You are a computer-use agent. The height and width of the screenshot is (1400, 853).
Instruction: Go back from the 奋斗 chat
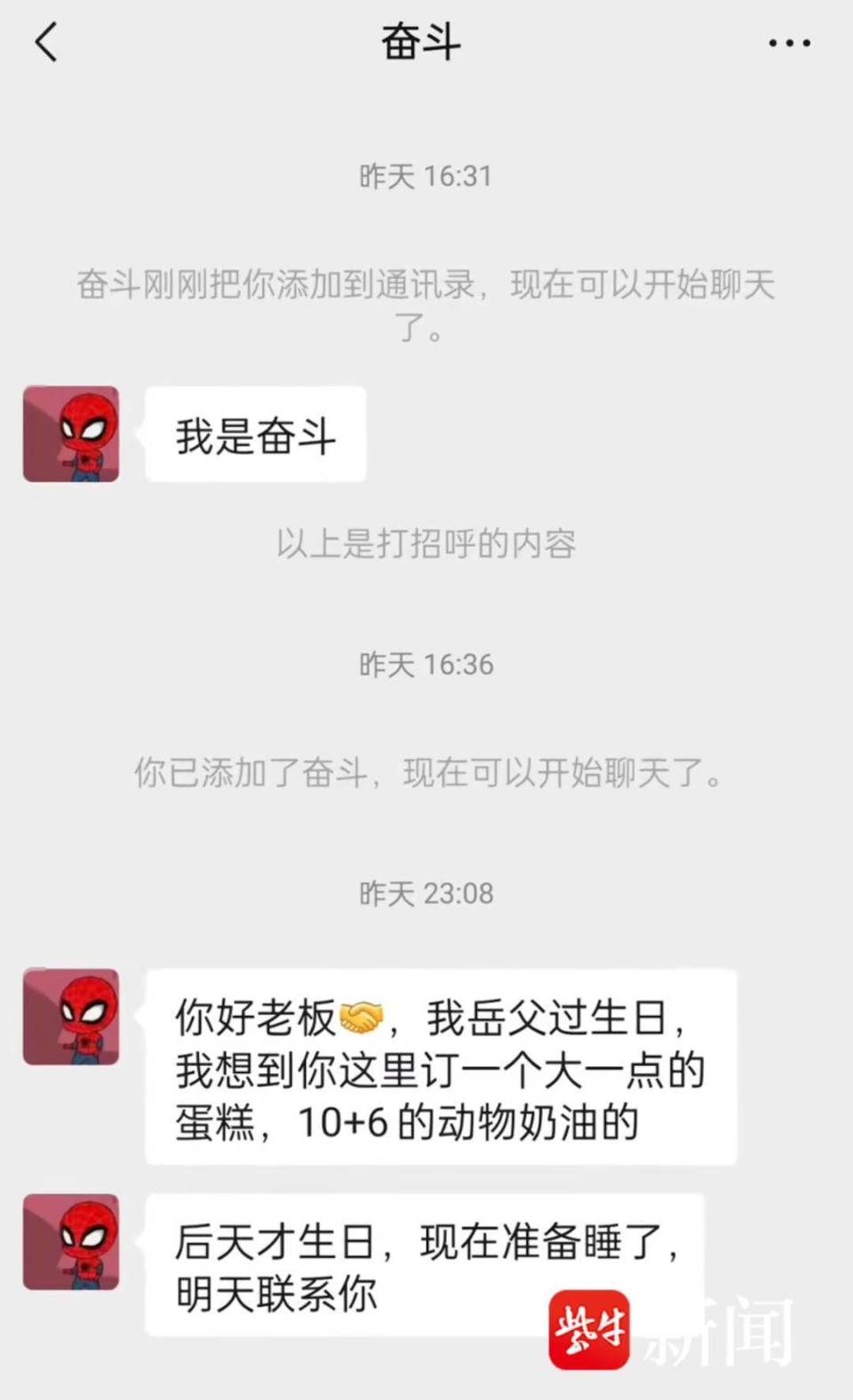pyautogui.click(x=46, y=42)
